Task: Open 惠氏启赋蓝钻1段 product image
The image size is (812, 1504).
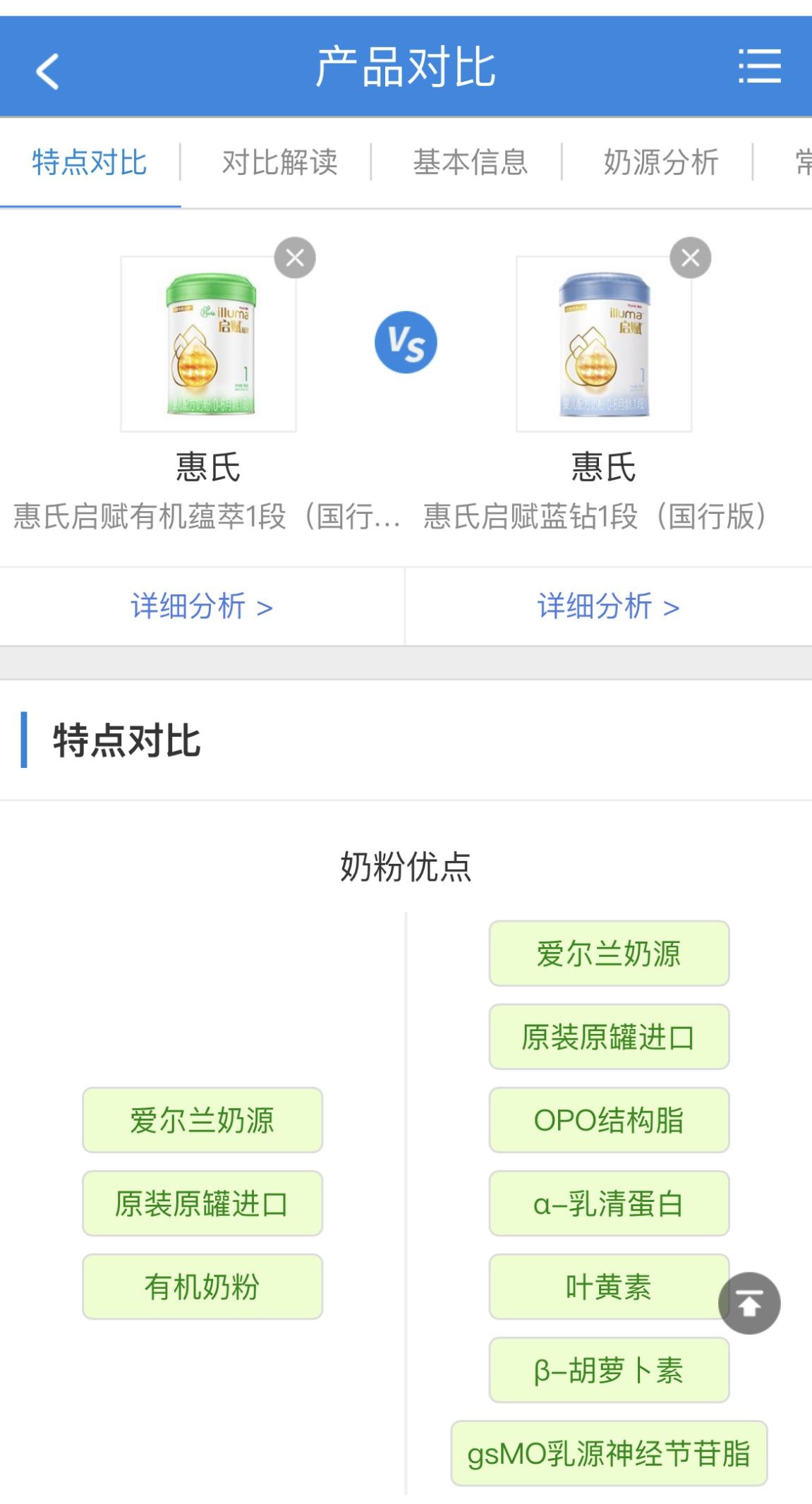Action: click(604, 344)
